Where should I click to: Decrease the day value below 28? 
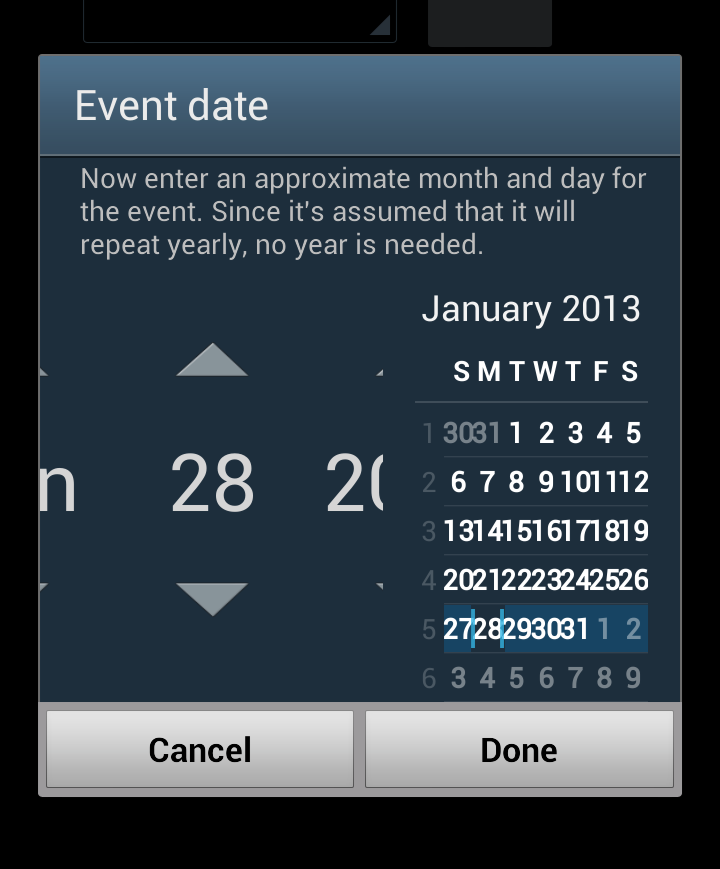pyautogui.click(x=212, y=598)
